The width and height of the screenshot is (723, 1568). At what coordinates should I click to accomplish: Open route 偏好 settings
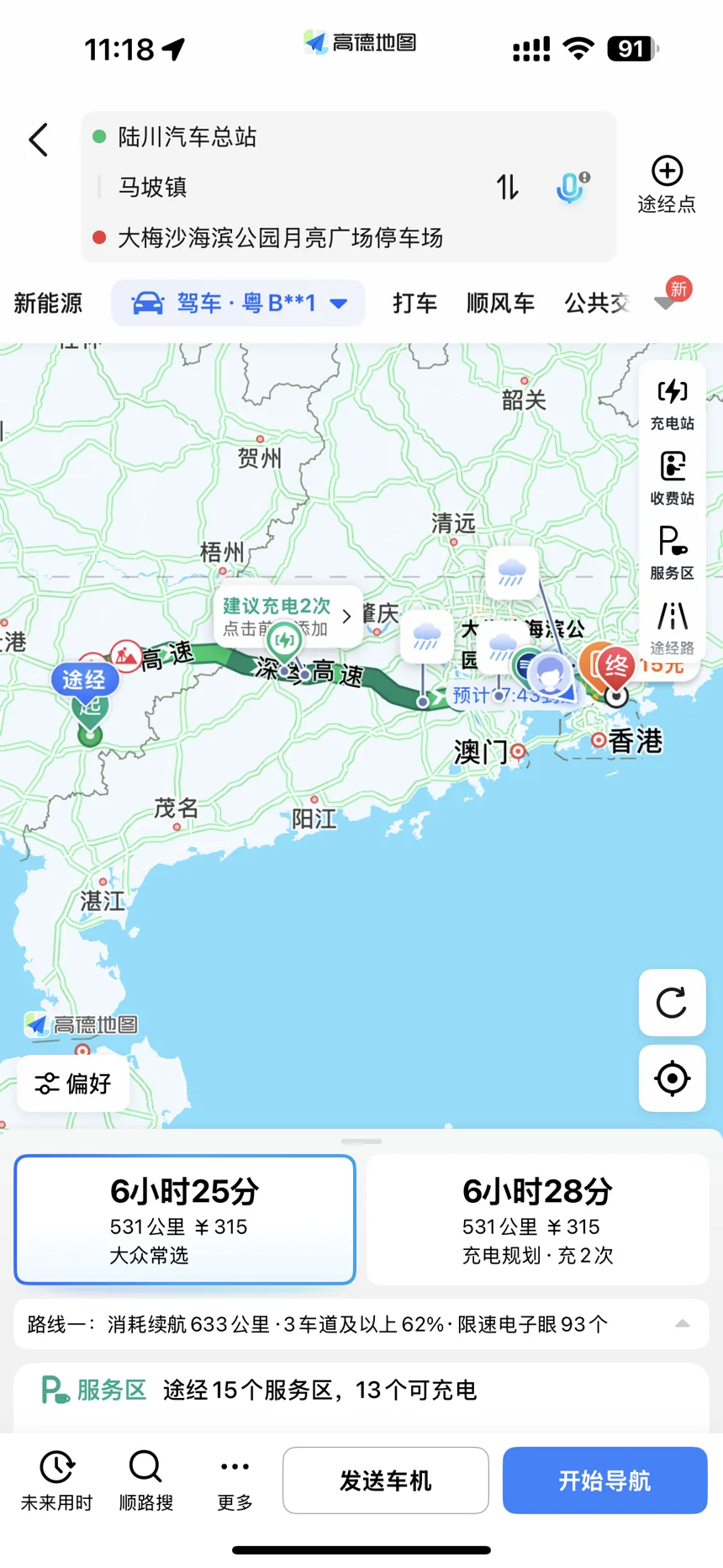click(x=73, y=1083)
